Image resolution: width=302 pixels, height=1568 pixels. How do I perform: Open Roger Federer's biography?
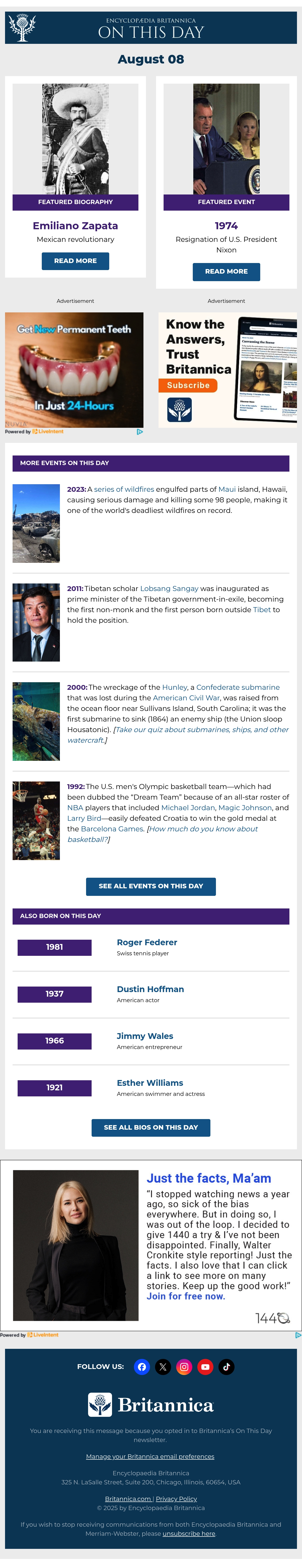coord(147,942)
